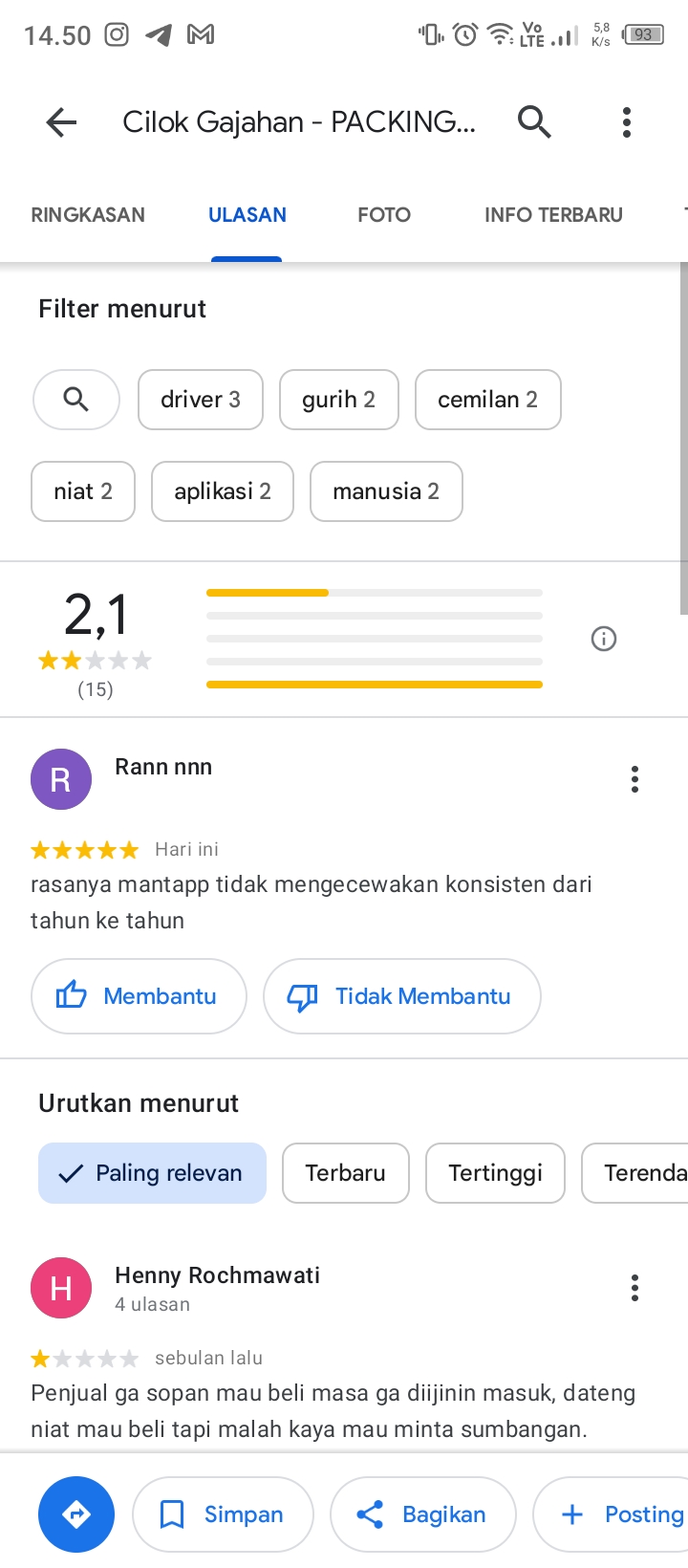Viewport: 688px width, 1568px height.
Task: Filter reviews by "driver"
Action: (x=201, y=400)
